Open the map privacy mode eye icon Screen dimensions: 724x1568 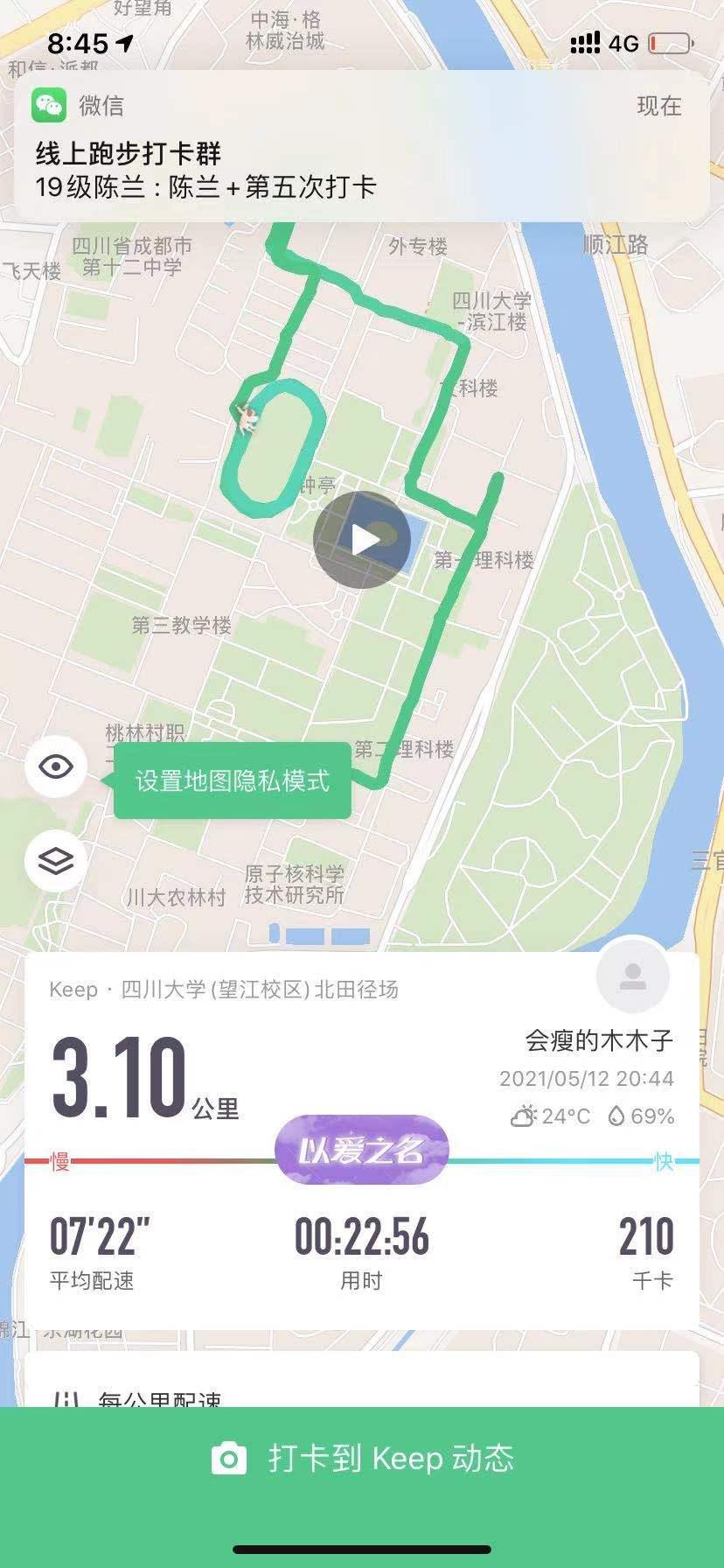pos(57,767)
